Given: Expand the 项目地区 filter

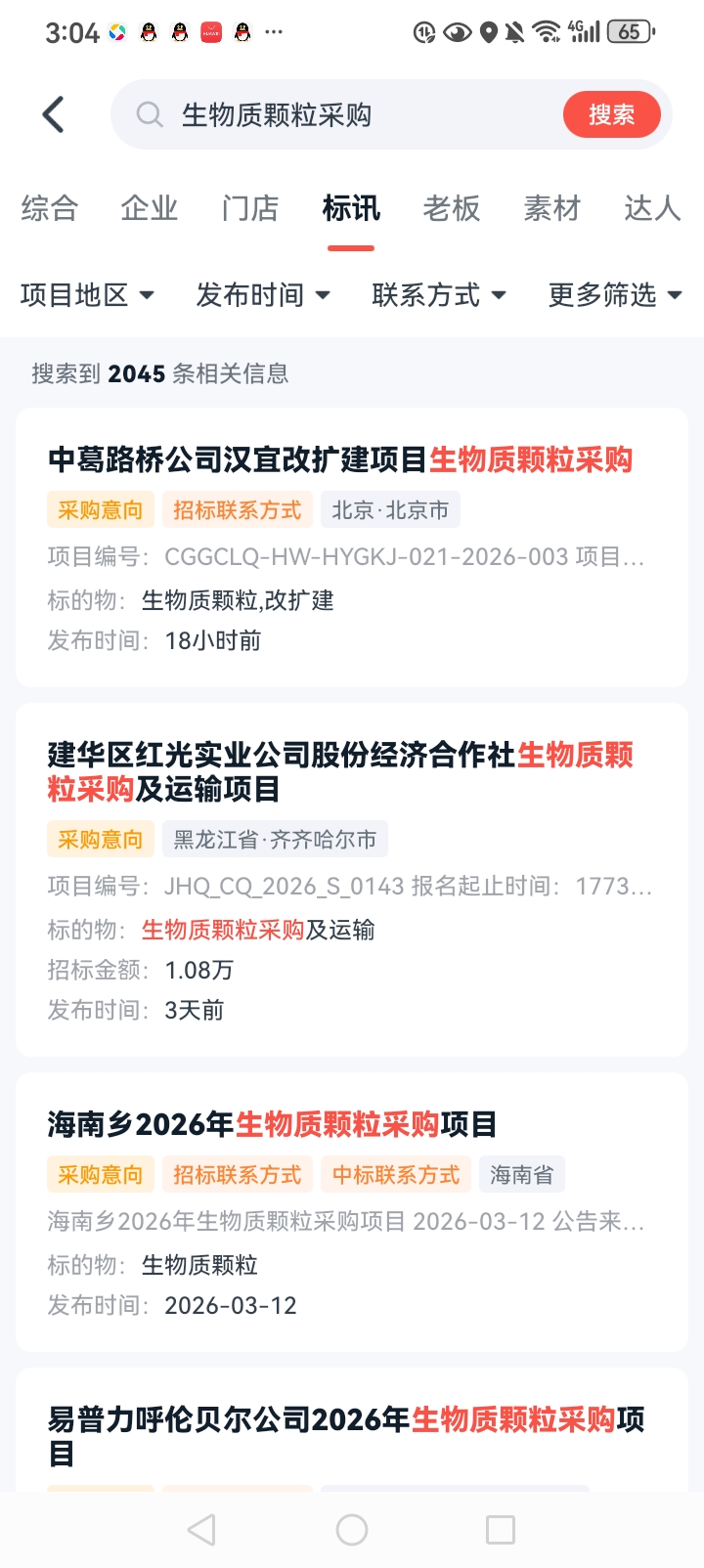Looking at the screenshot, I should pos(87,294).
